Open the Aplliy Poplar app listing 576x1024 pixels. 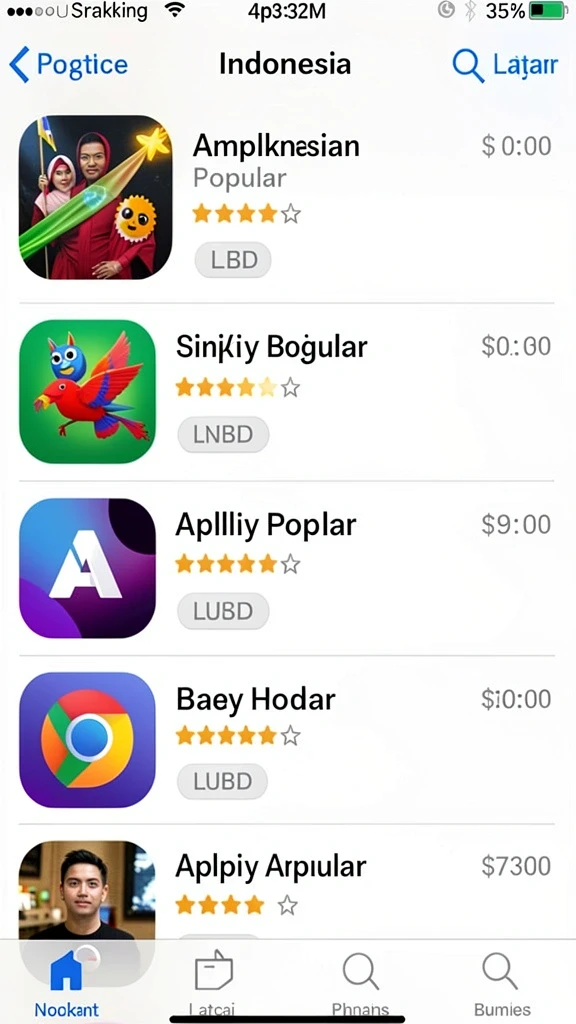click(x=287, y=568)
